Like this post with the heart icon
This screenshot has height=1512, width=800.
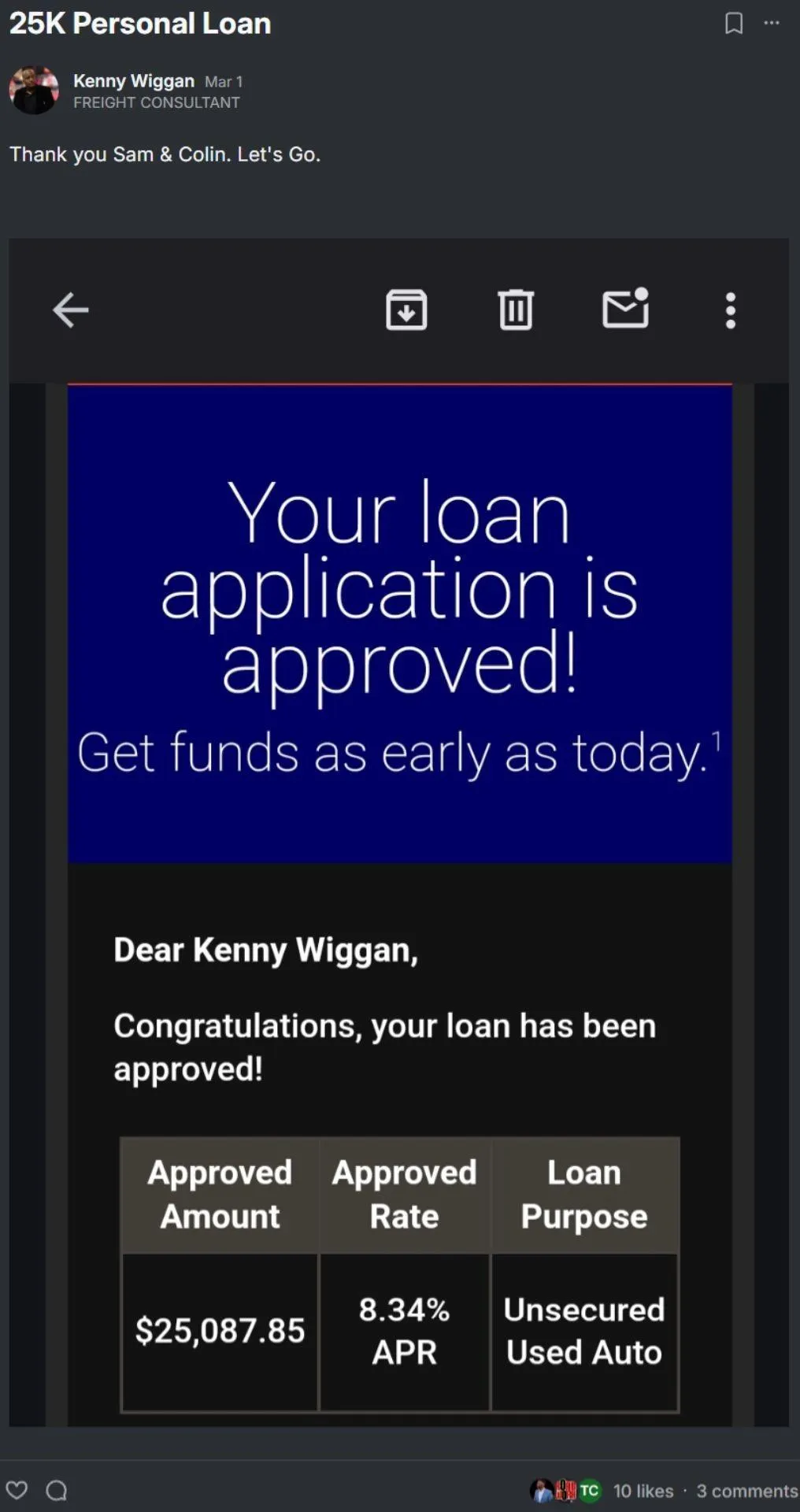coord(17,1489)
